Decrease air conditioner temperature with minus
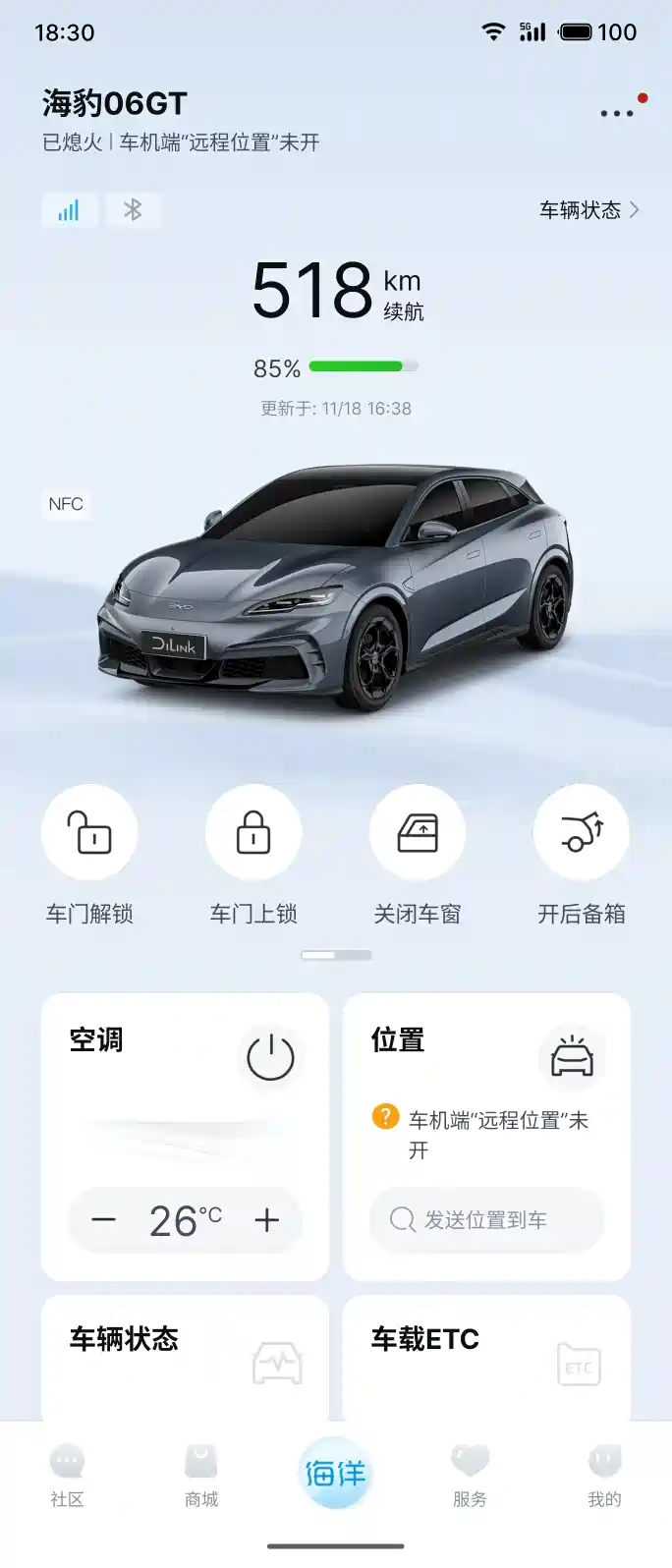The height and width of the screenshot is (1568, 672). (103, 1220)
